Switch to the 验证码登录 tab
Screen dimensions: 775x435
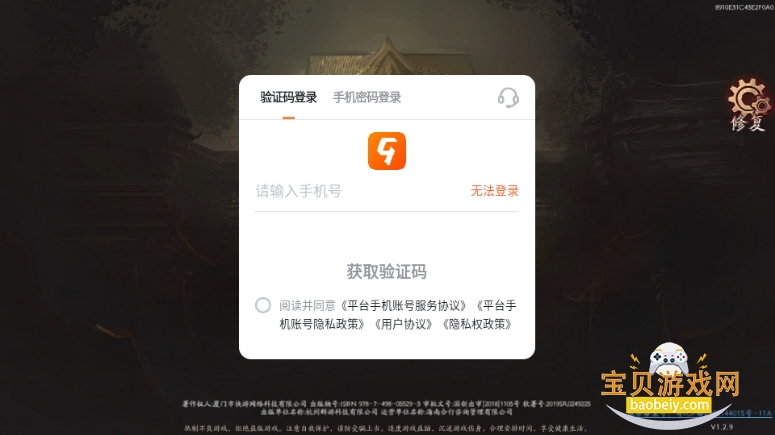(x=288, y=97)
